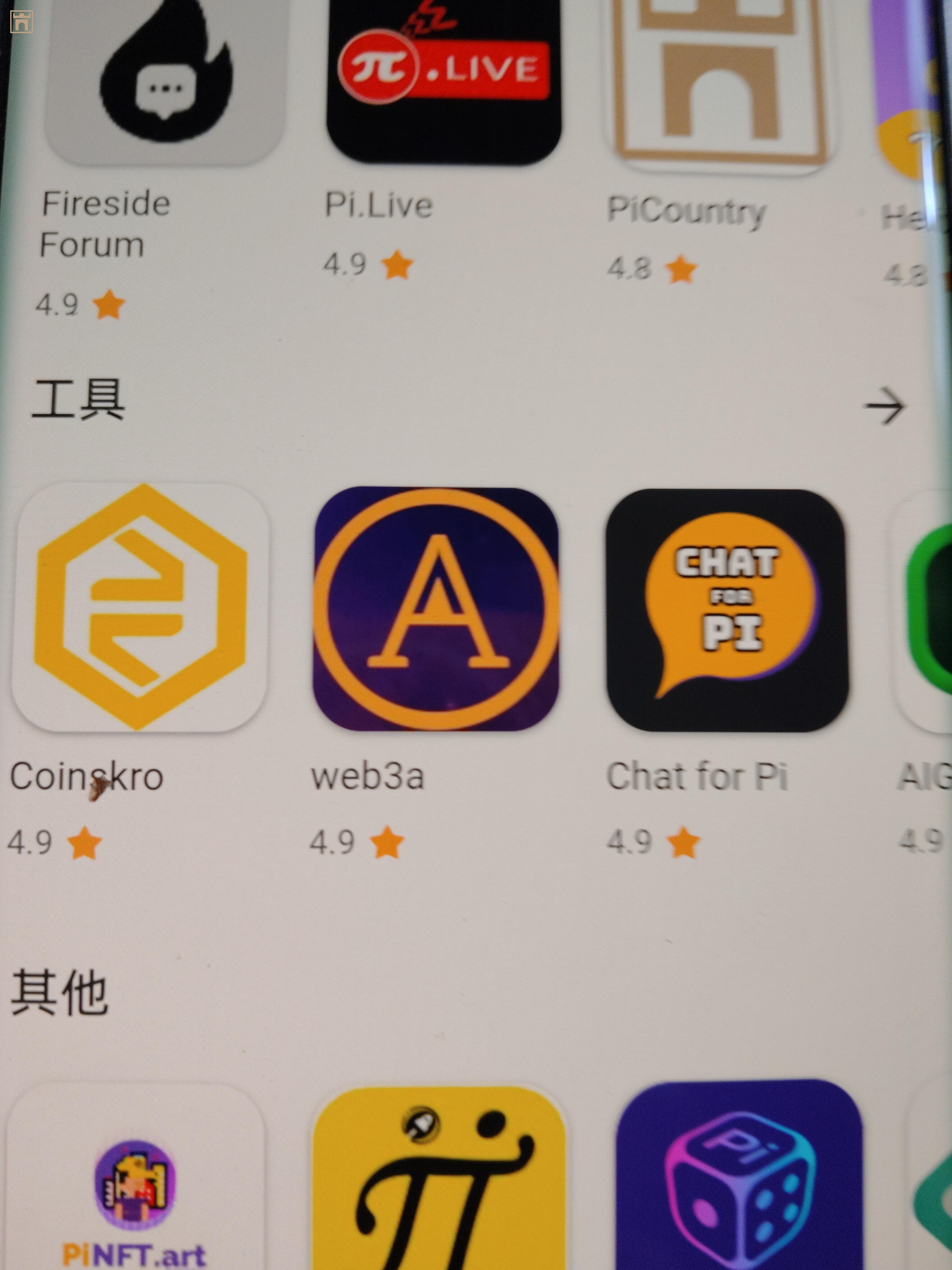Open the Fireside Forum app
Viewport: 952px width, 1270px height.
pos(165,80)
